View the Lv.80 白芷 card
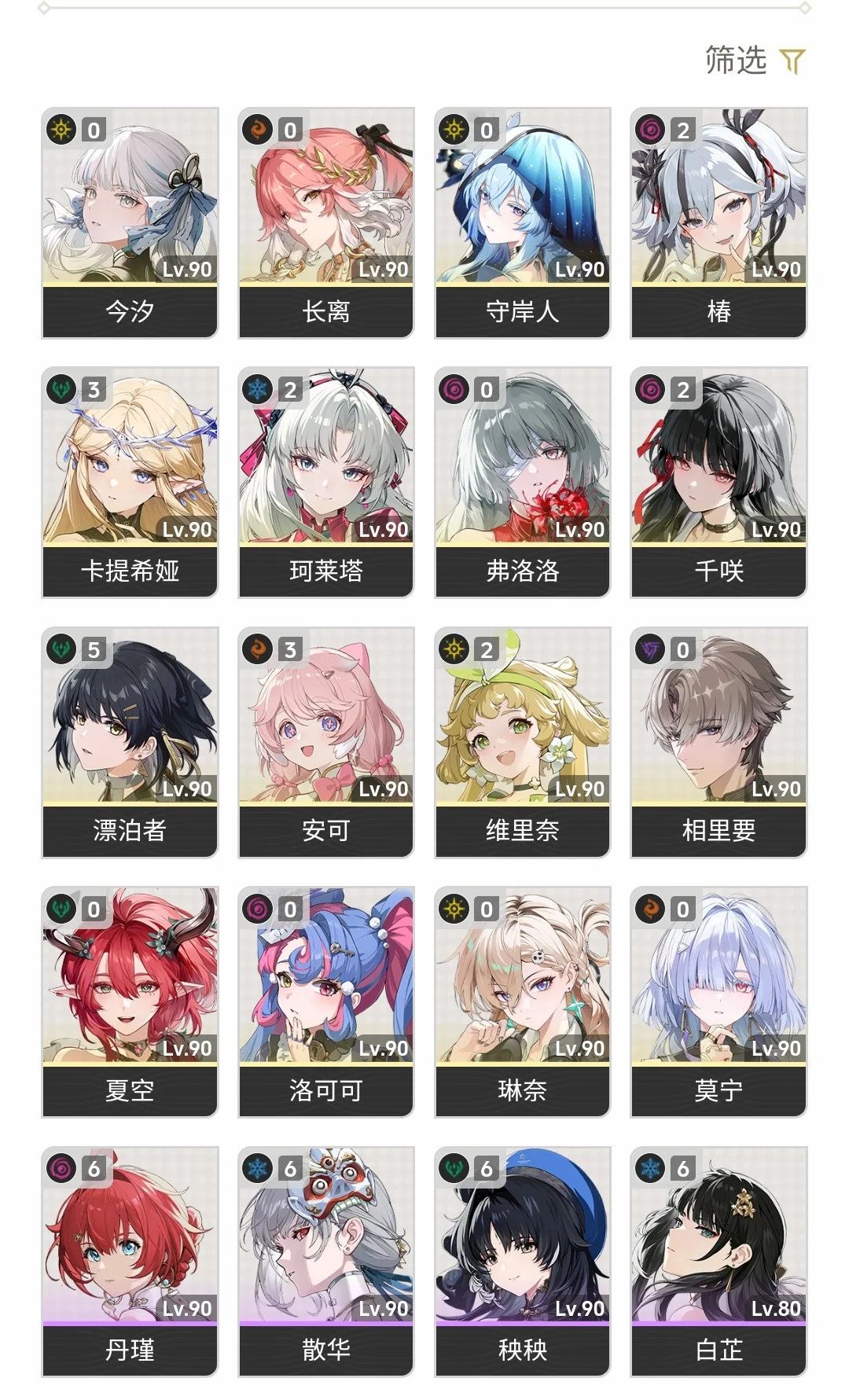The image size is (849, 1400). [719, 1260]
